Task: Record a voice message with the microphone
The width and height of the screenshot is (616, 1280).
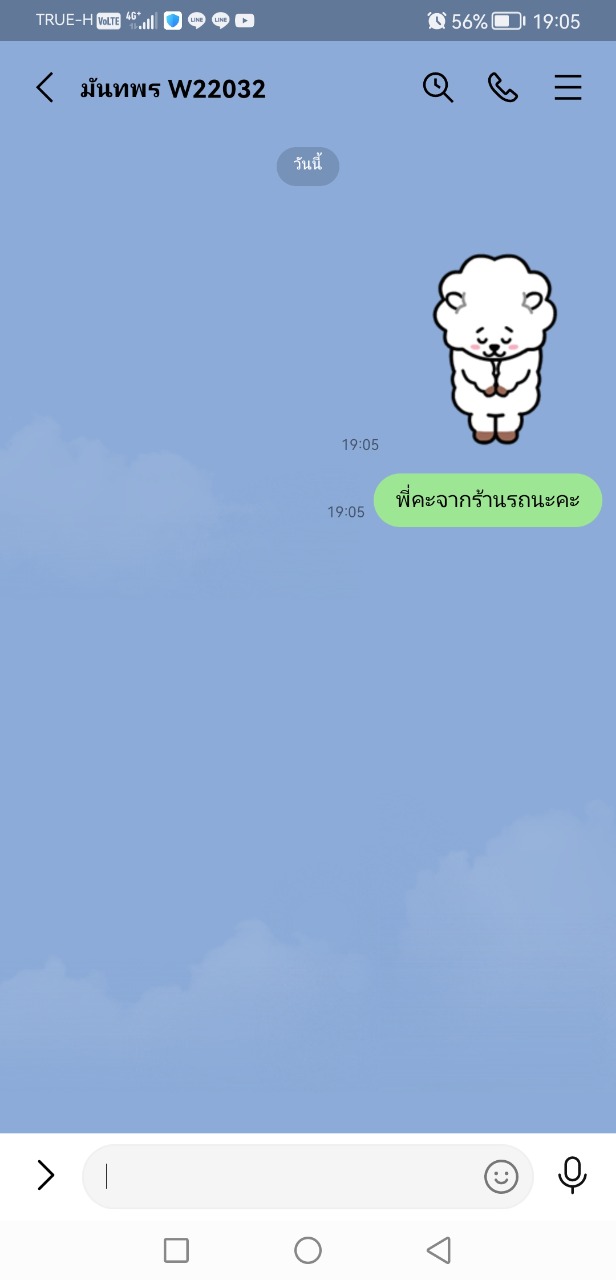Action: point(572,1175)
